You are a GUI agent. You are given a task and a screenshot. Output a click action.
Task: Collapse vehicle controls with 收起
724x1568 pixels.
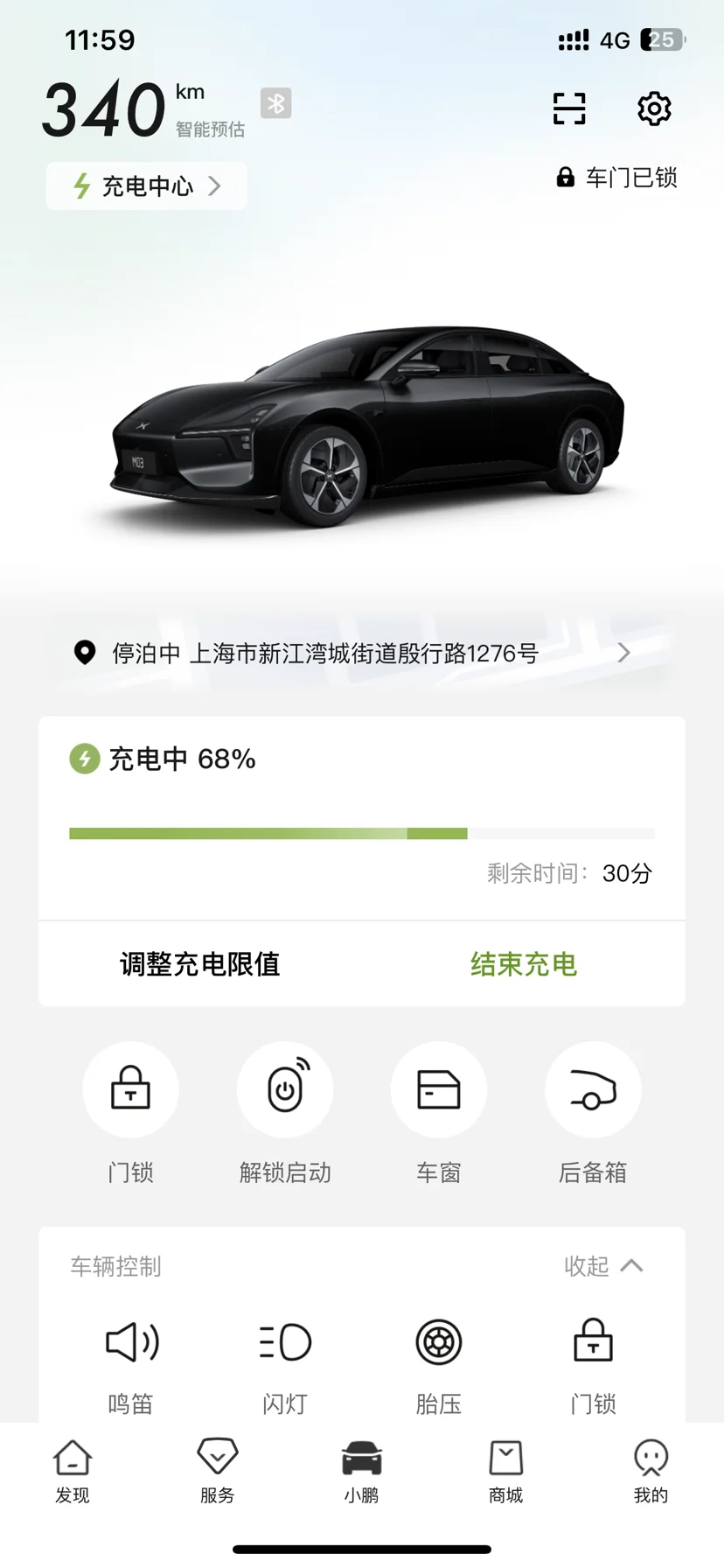pos(603,1266)
